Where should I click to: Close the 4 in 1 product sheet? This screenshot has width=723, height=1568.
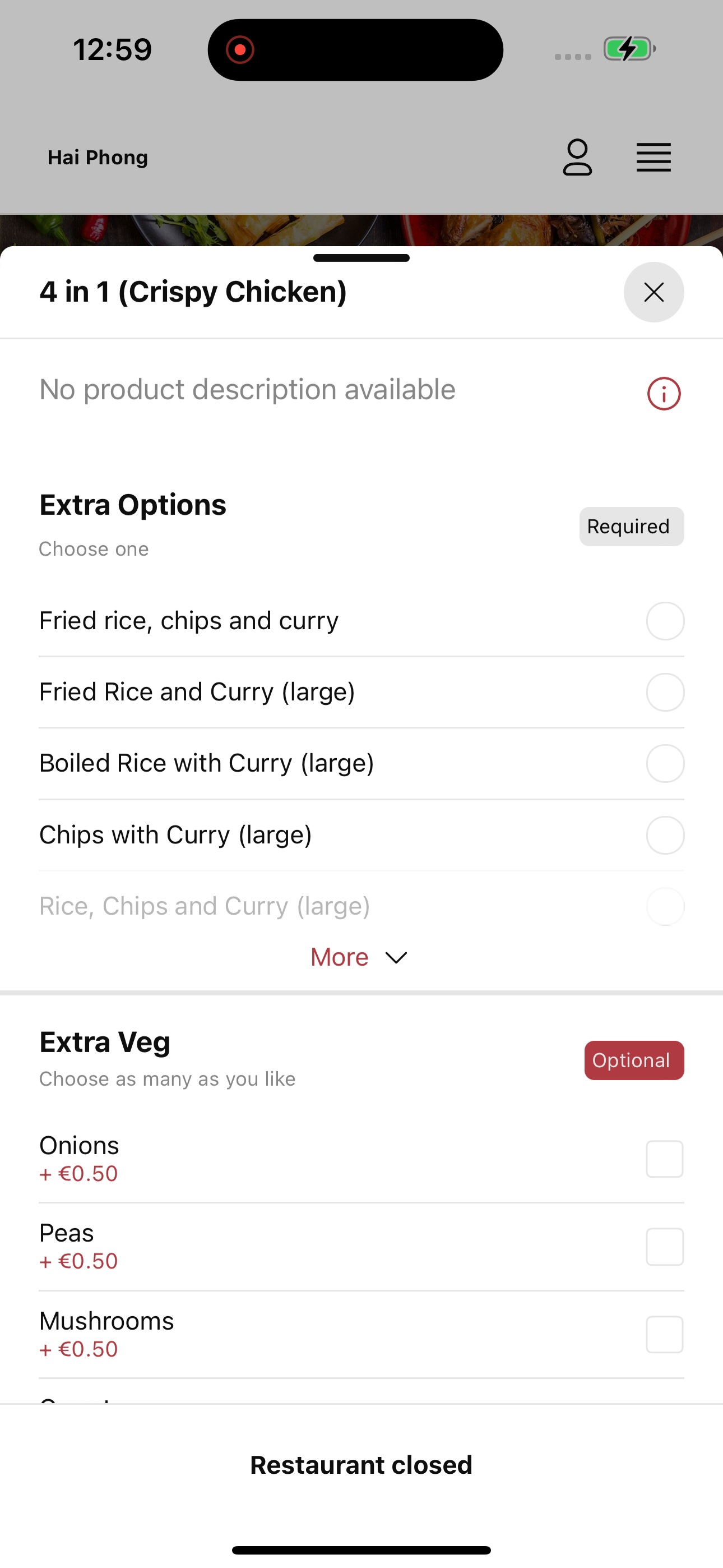[x=654, y=292]
